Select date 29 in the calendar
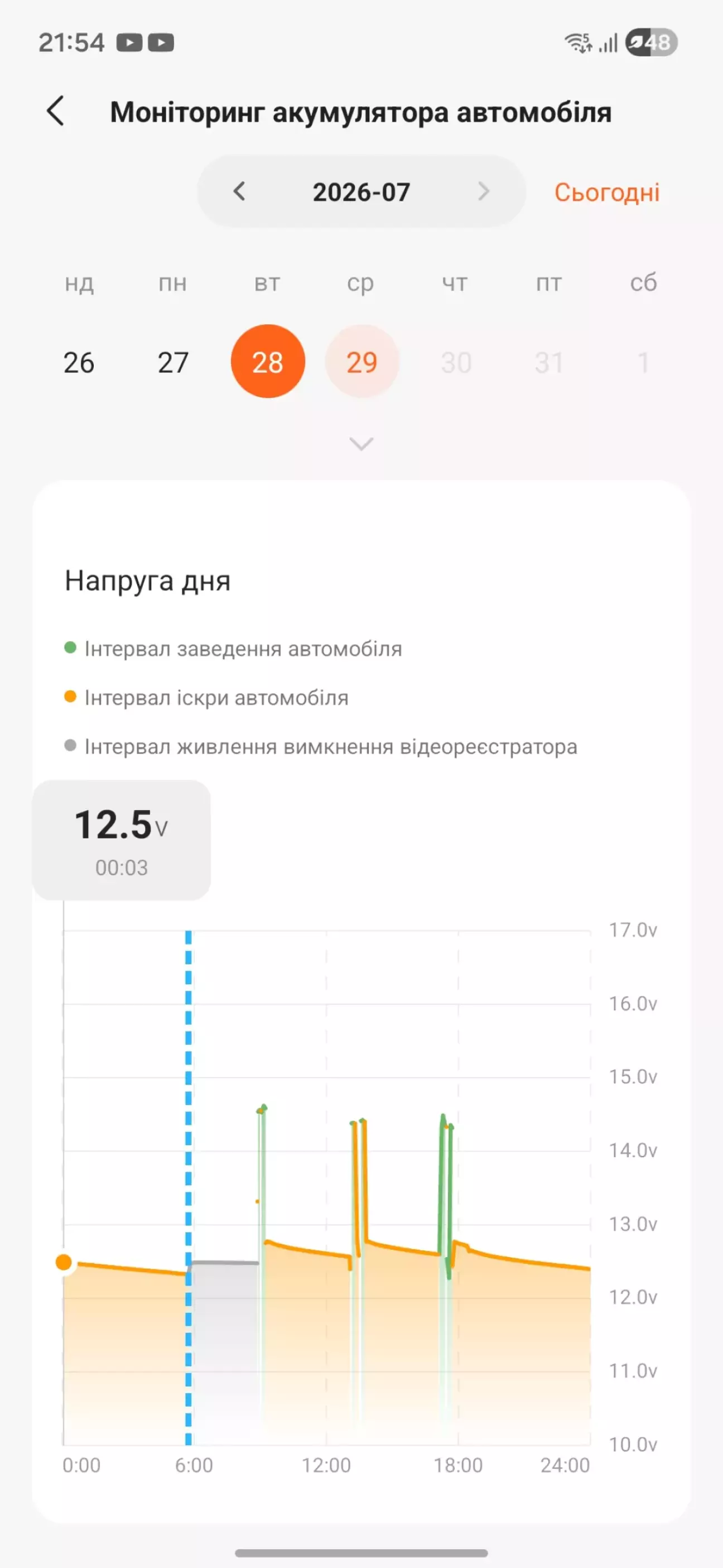The height and width of the screenshot is (1568, 723). coord(362,362)
